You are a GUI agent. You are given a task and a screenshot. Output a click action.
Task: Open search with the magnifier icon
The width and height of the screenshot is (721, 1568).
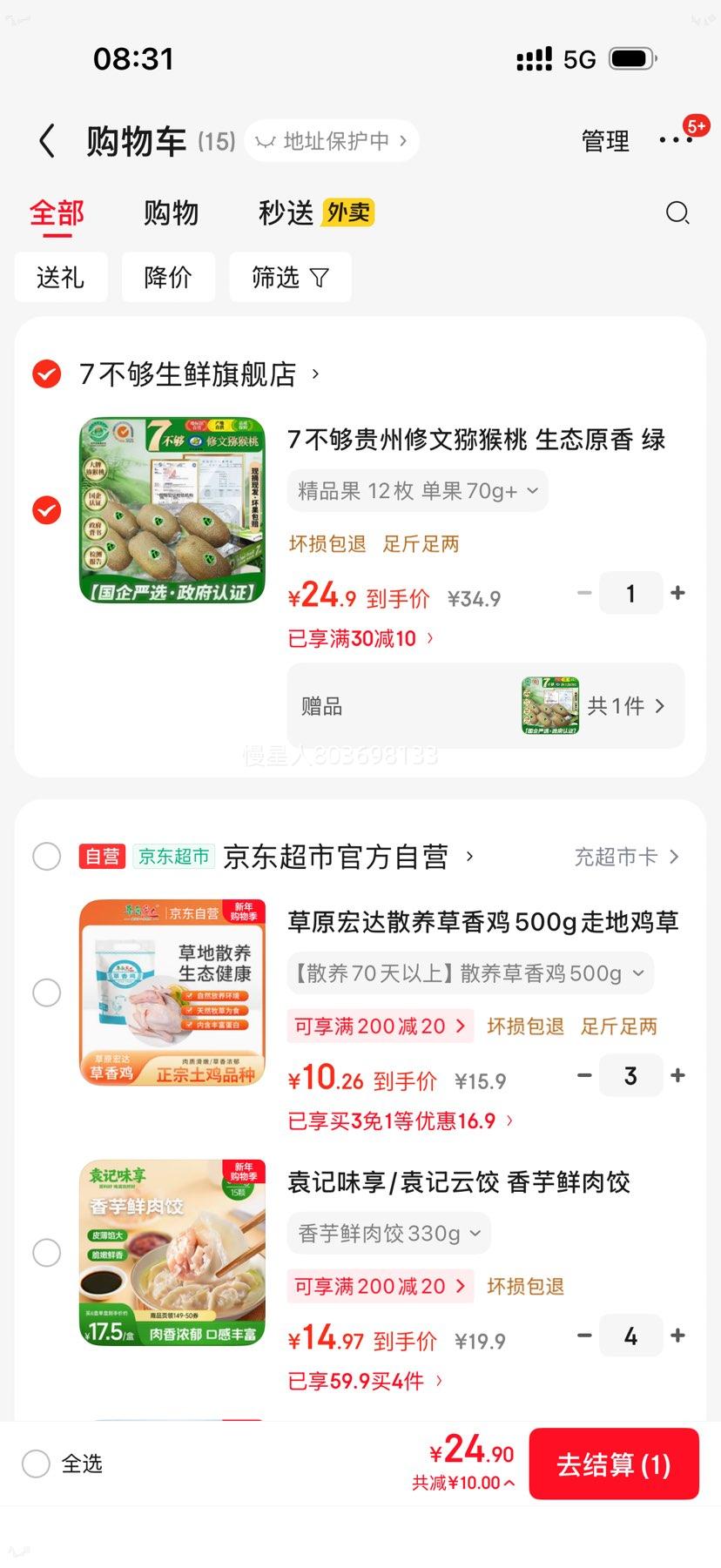(677, 212)
